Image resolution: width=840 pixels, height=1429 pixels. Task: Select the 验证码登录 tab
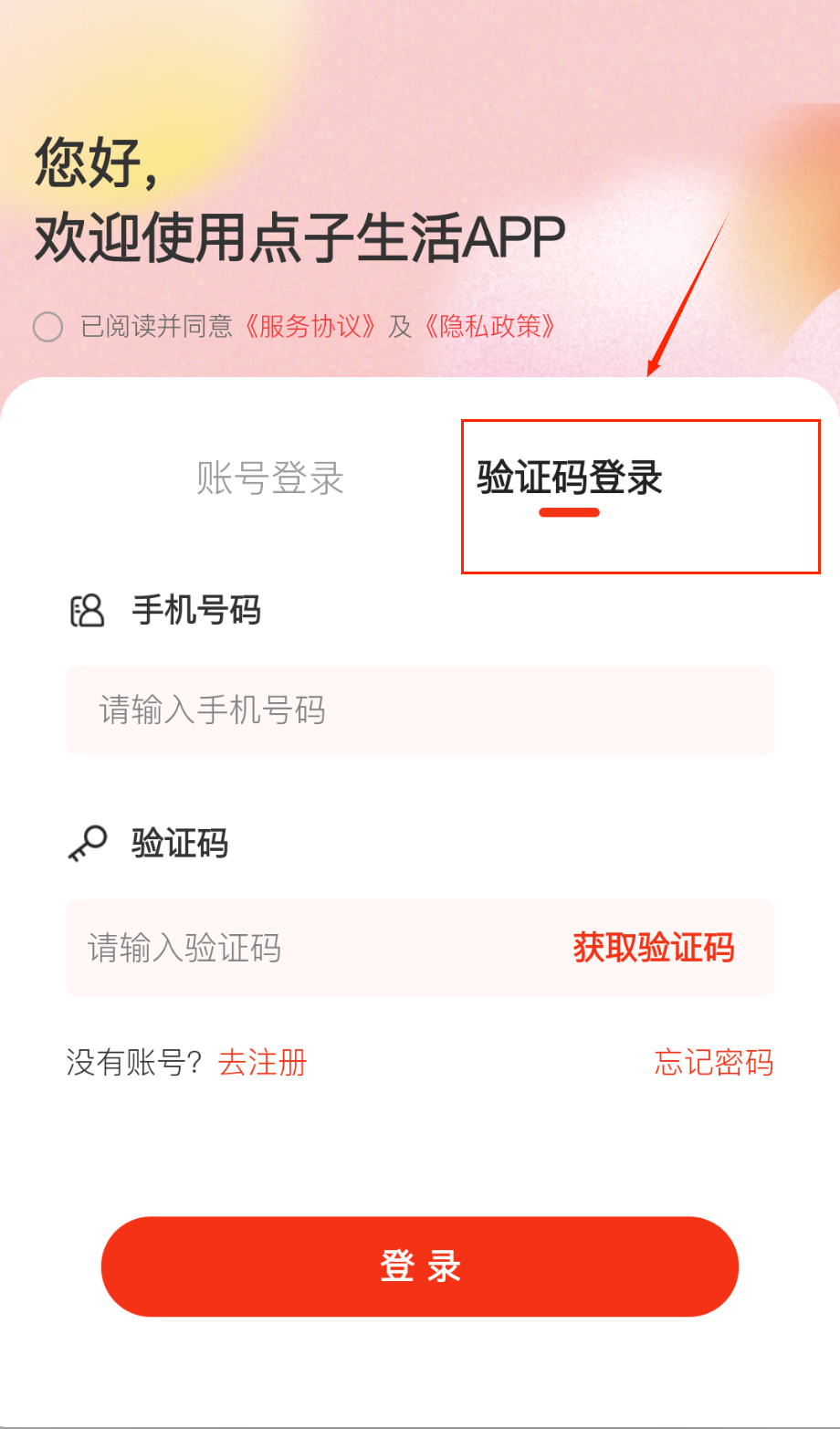tap(570, 478)
